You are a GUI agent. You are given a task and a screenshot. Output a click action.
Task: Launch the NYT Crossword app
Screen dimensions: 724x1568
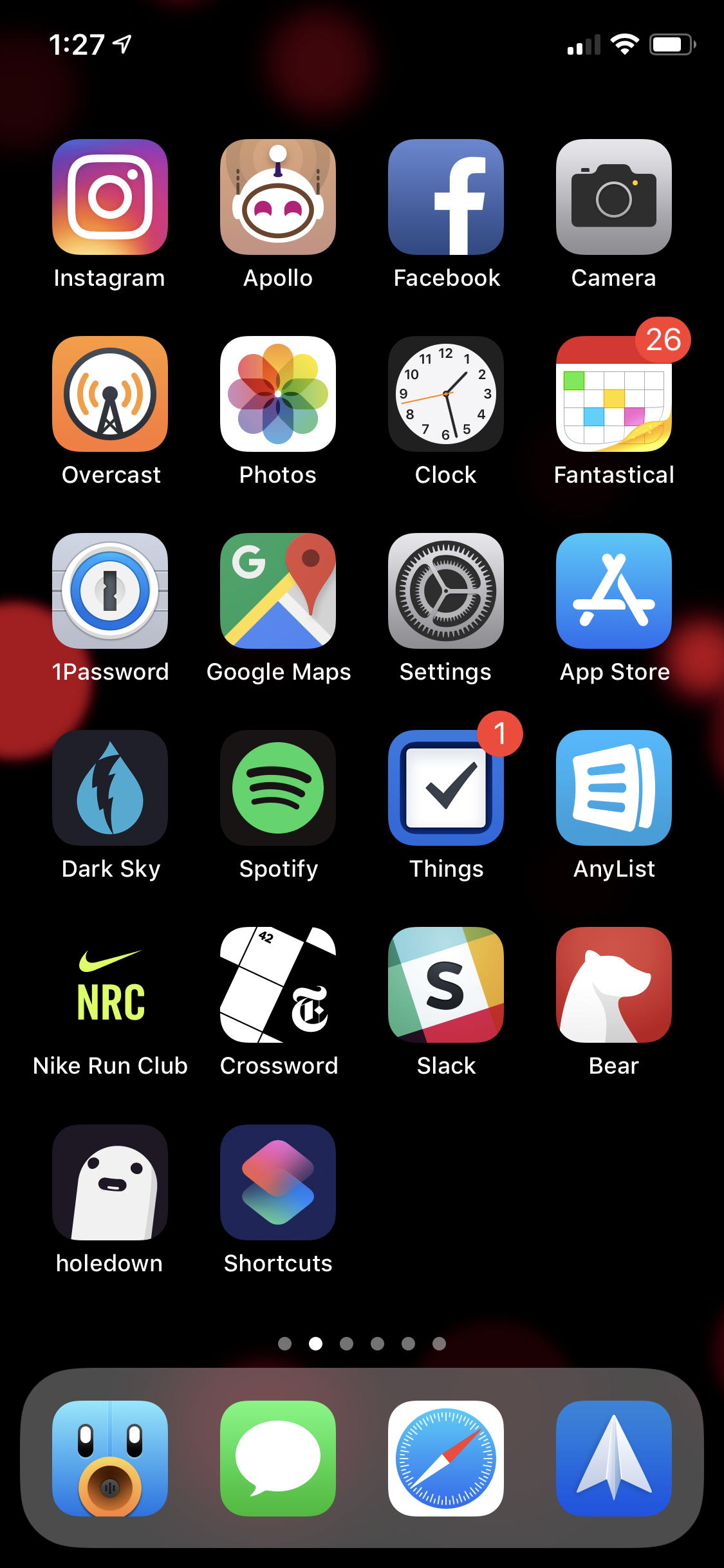pos(278,985)
